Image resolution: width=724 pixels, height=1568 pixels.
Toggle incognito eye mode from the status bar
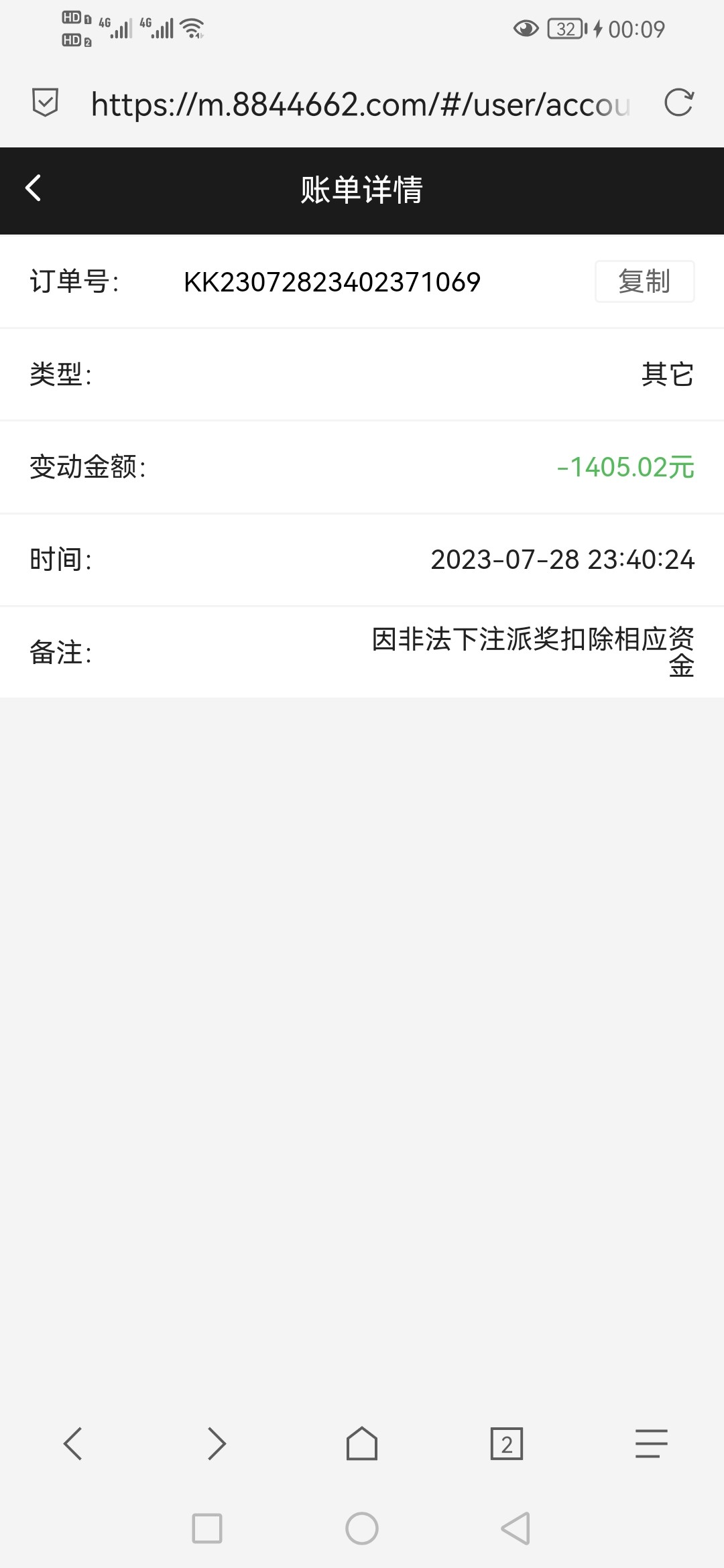pyautogui.click(x=527, y=28)
